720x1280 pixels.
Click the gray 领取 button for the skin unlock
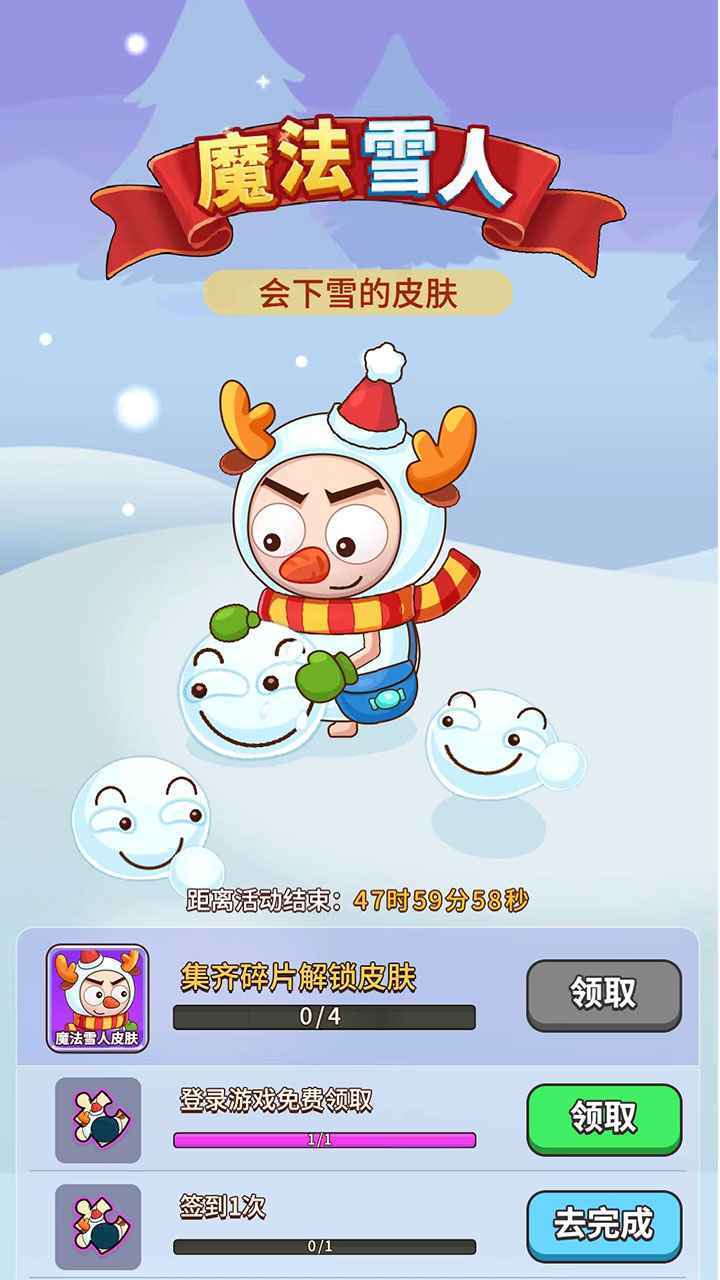[604, 995]
